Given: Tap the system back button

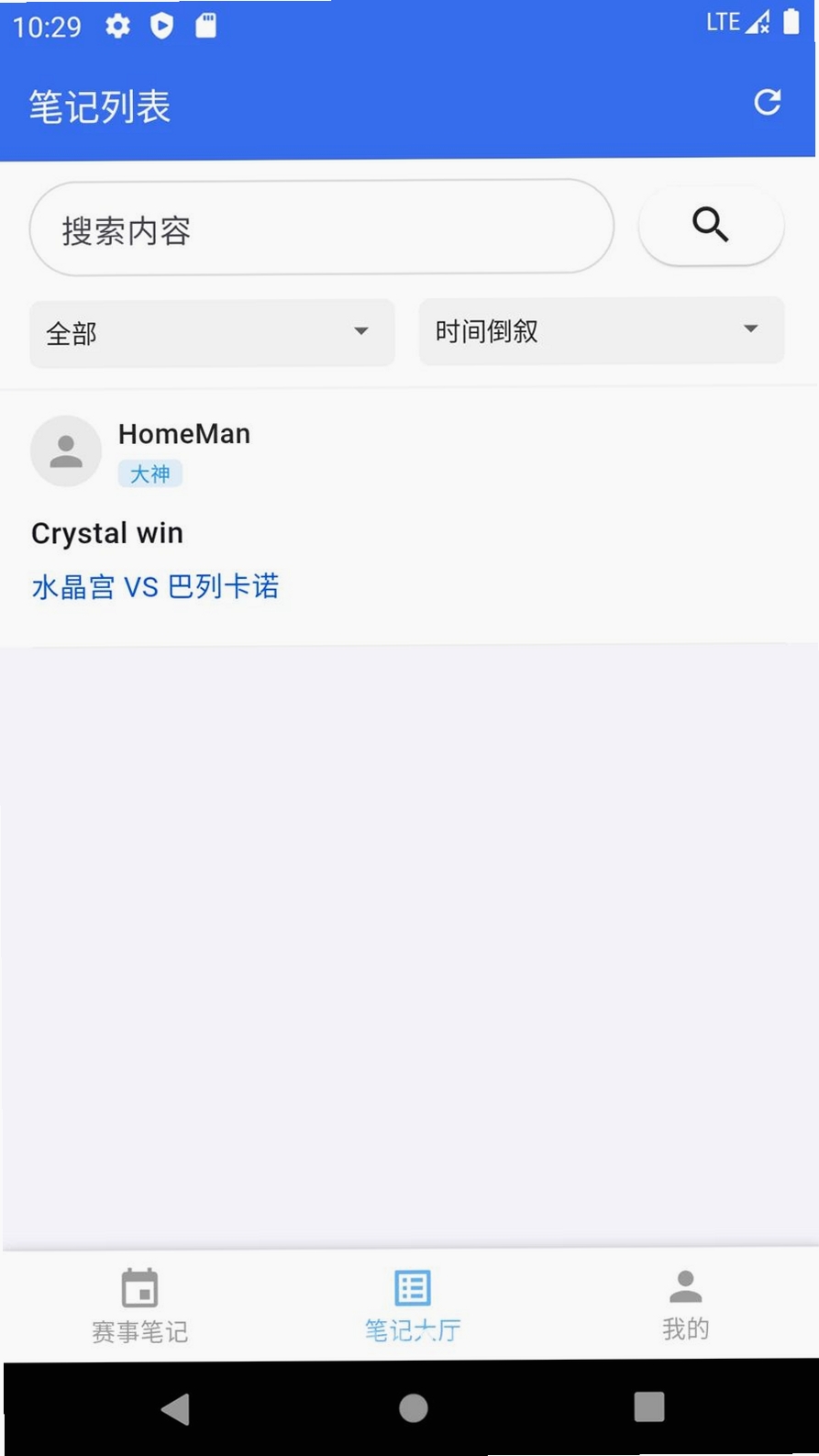Looking at the screenshot, I should (x=175, y=1408).
